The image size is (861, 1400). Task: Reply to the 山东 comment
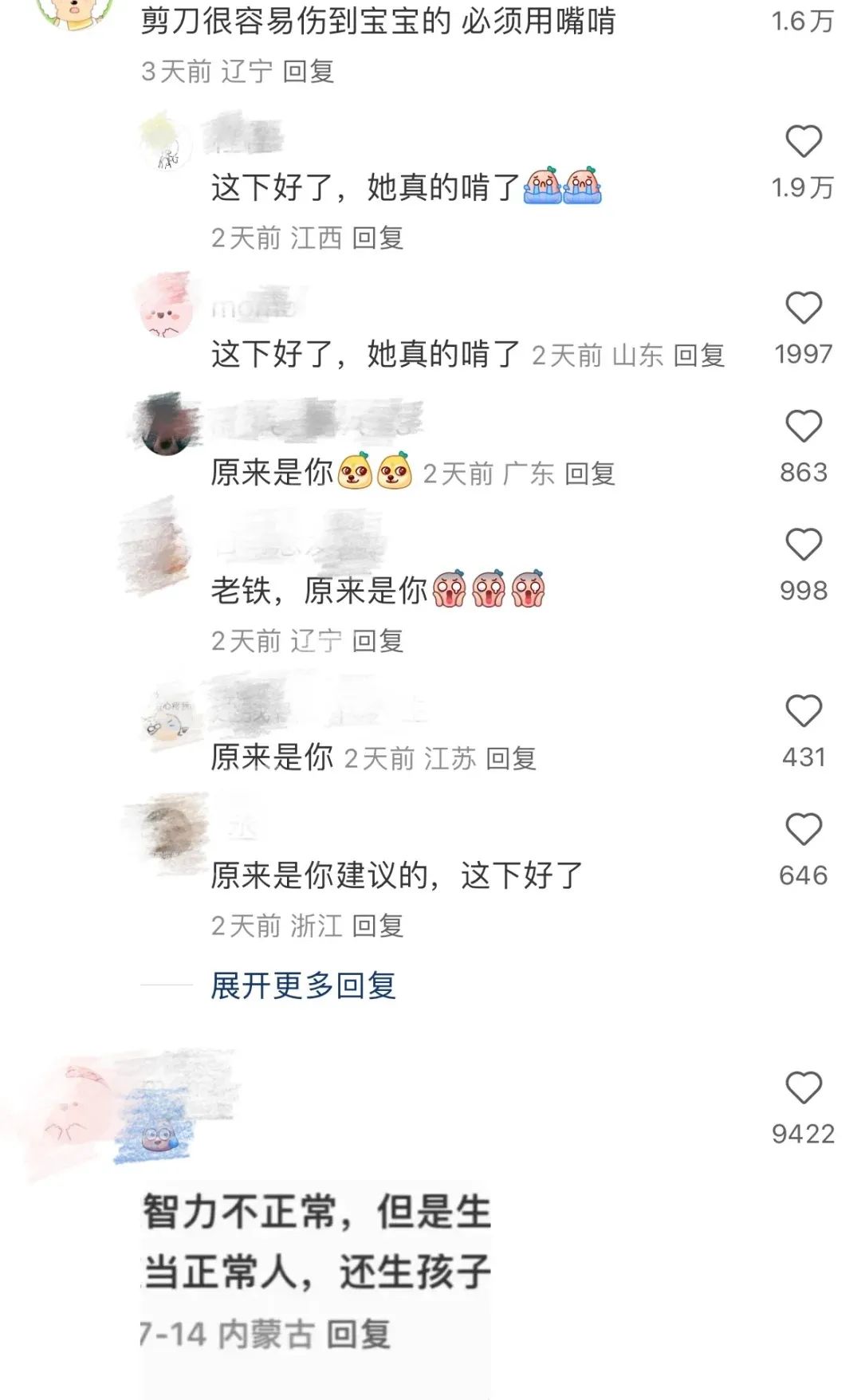pos(699,356)
